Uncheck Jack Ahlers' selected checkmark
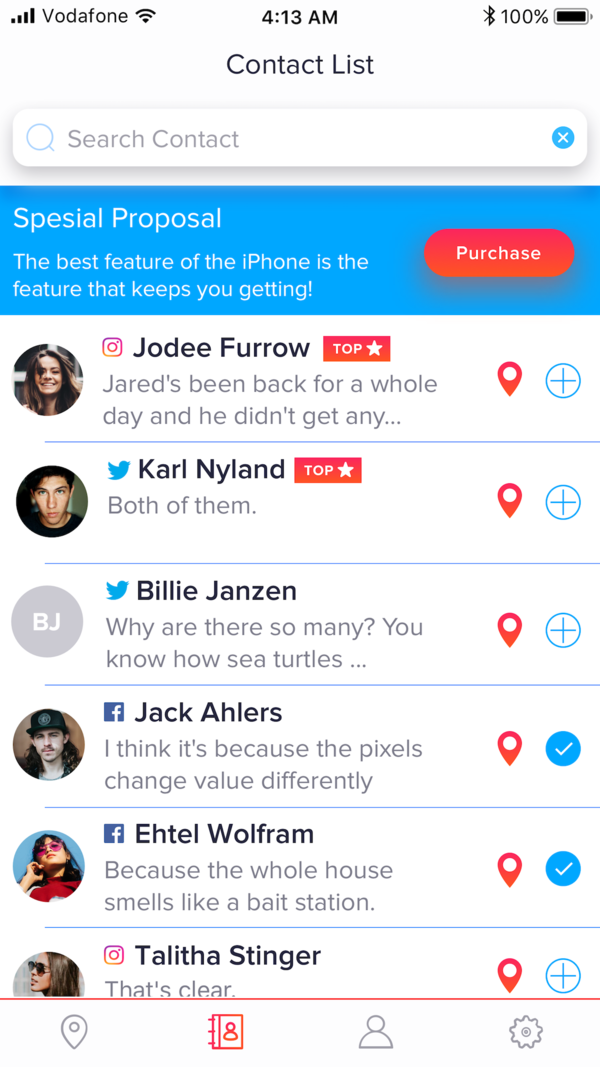600x1067 pixels. pos(563,749)
